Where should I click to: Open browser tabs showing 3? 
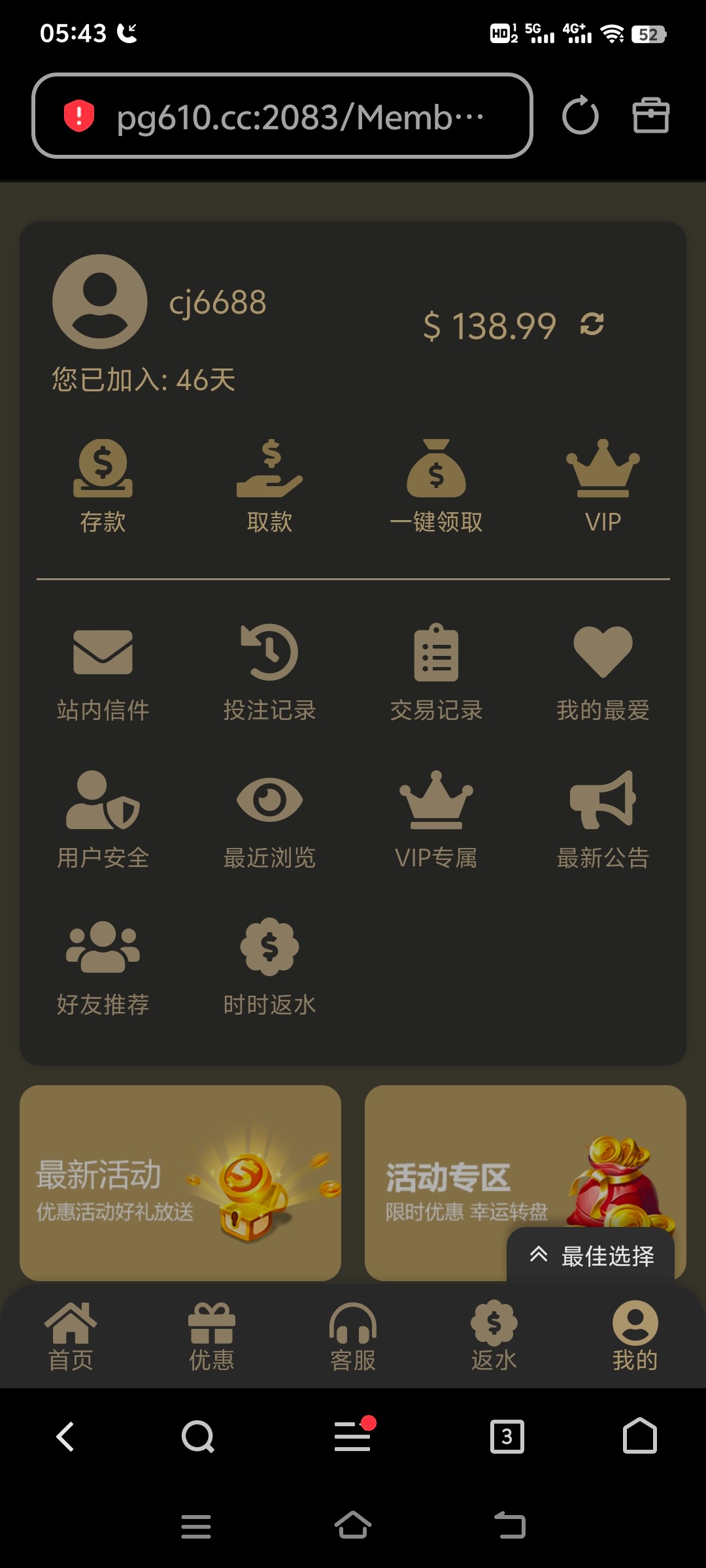(507, 1437)
